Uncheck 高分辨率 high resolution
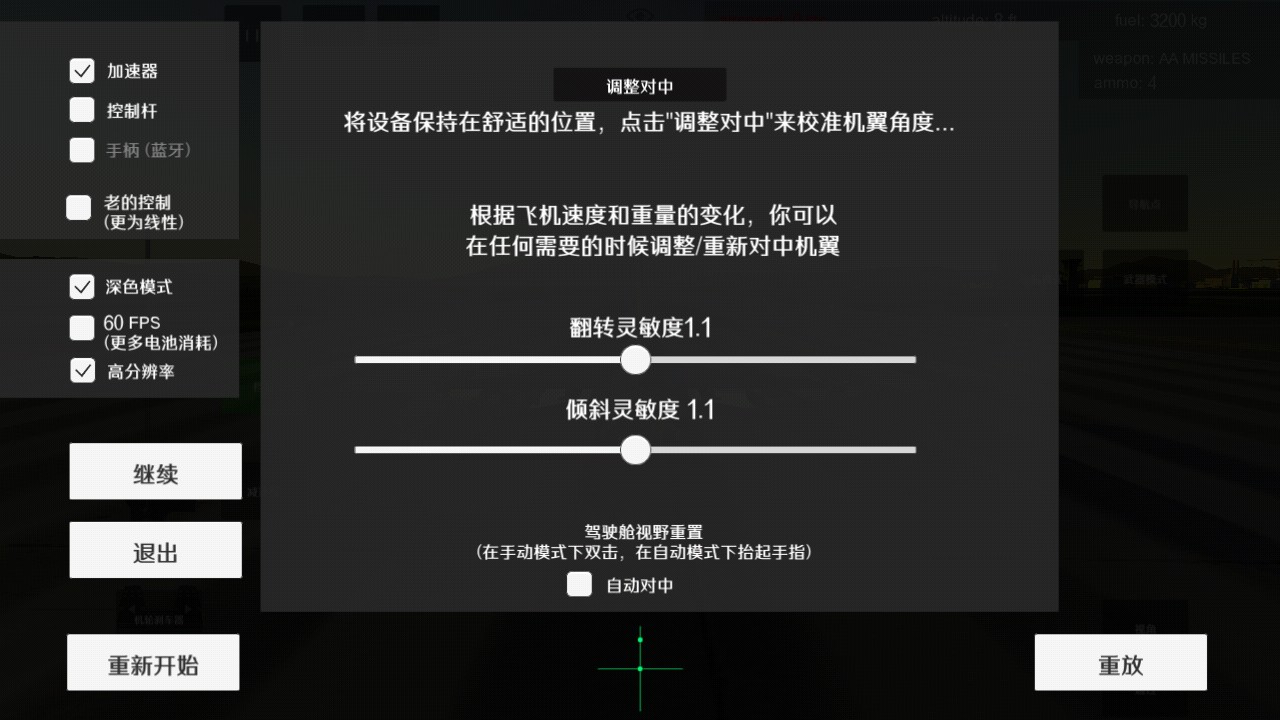This screenshot has width=1280, height=720. [82, 371]
